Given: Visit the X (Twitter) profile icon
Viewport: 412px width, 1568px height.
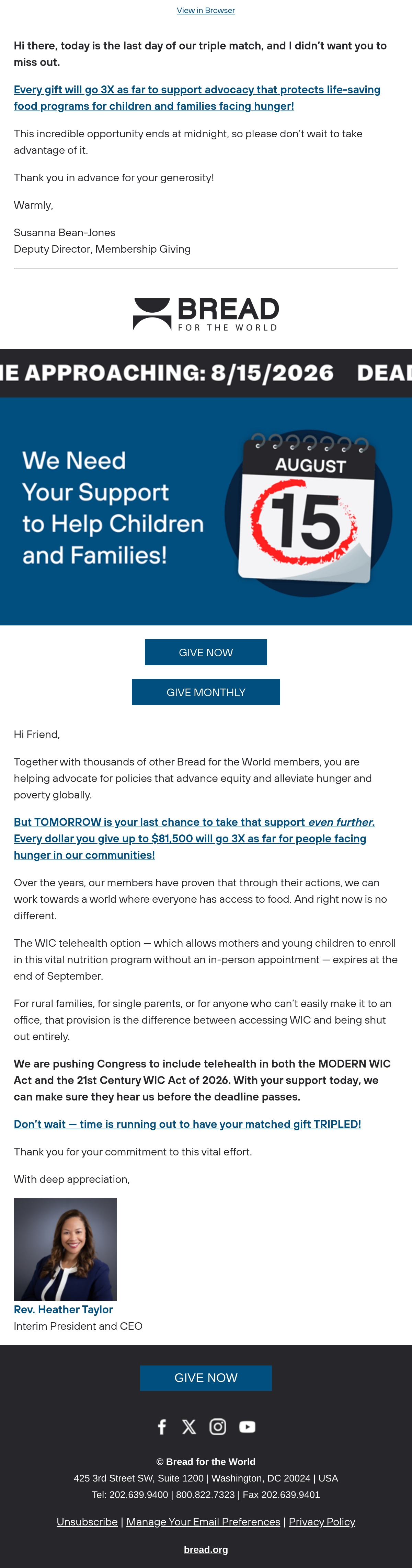Looking at the screenshot, I should pyautogui.click(x=189, y=1427).
